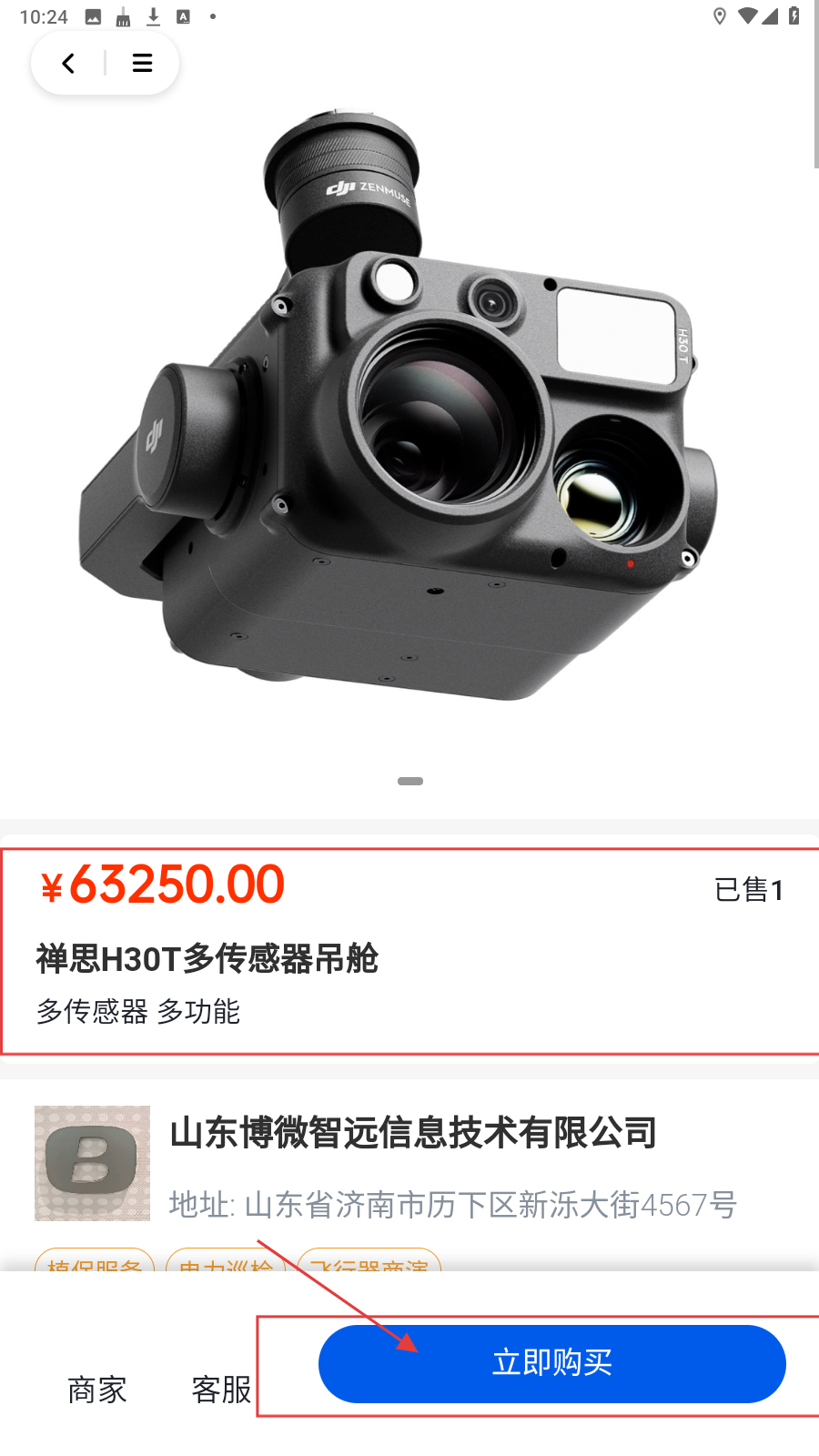Open the 商家 merchant page
819x1456 pixels.
[97, 1390]
